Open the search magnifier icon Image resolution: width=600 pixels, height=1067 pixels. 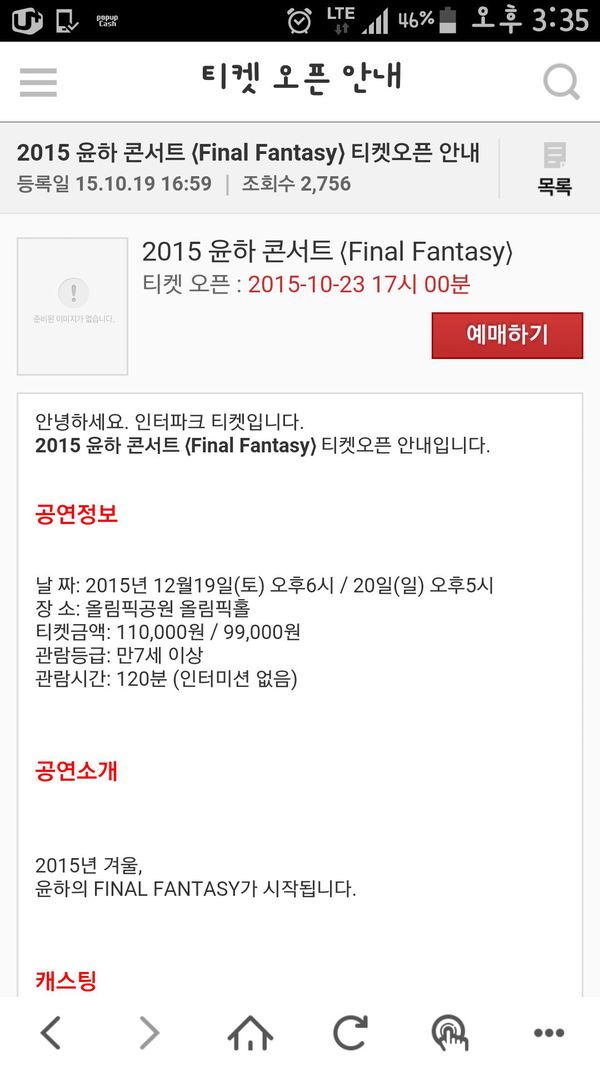point(561,81)
